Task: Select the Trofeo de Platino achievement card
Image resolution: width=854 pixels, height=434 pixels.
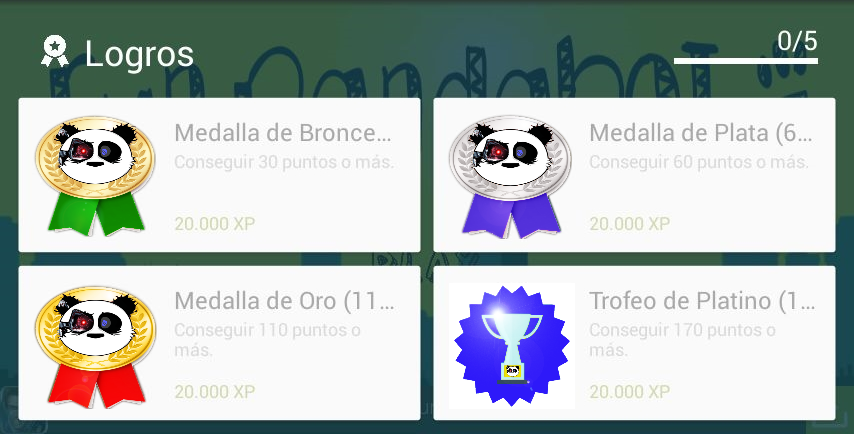Action: [x=634, y=342]
